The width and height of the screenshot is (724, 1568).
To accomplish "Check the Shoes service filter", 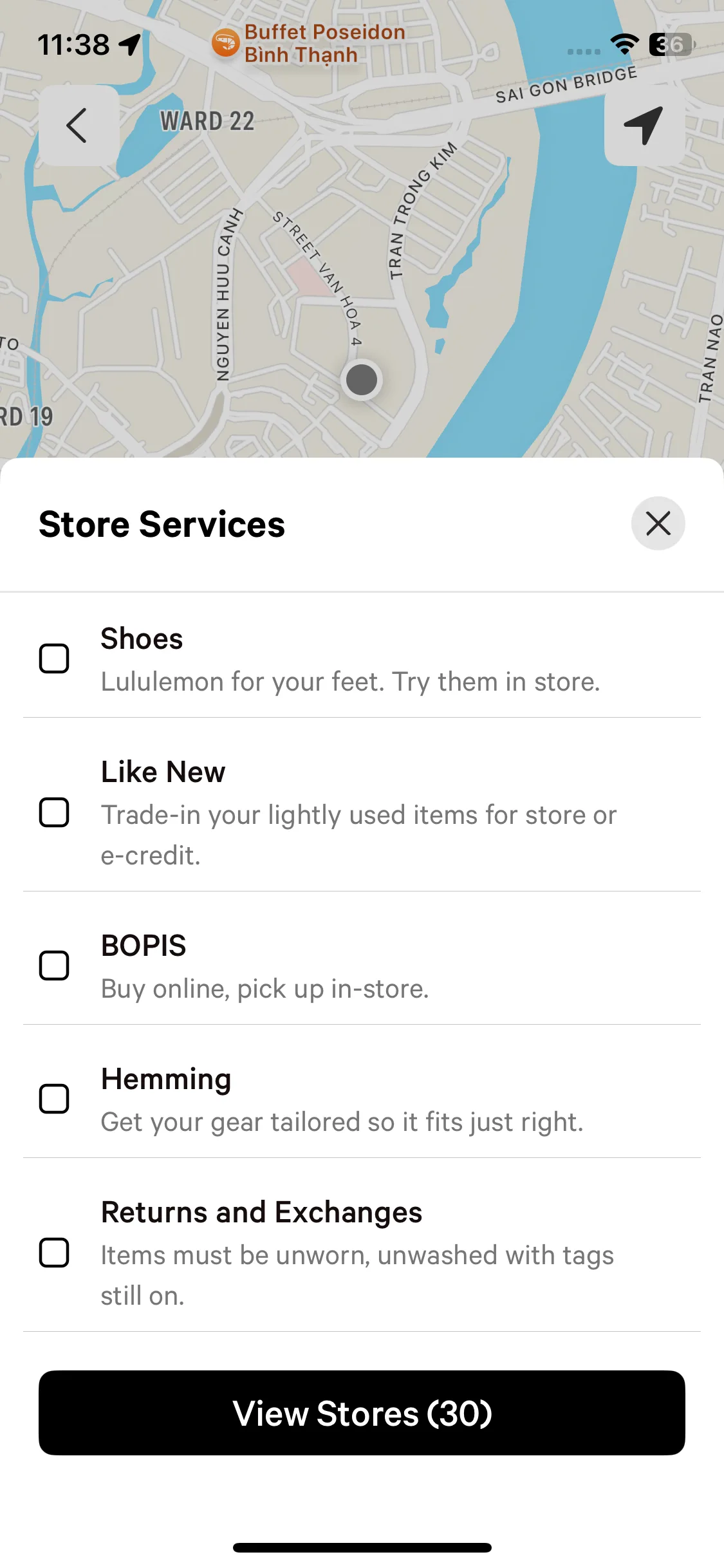I will pos(54,658).
